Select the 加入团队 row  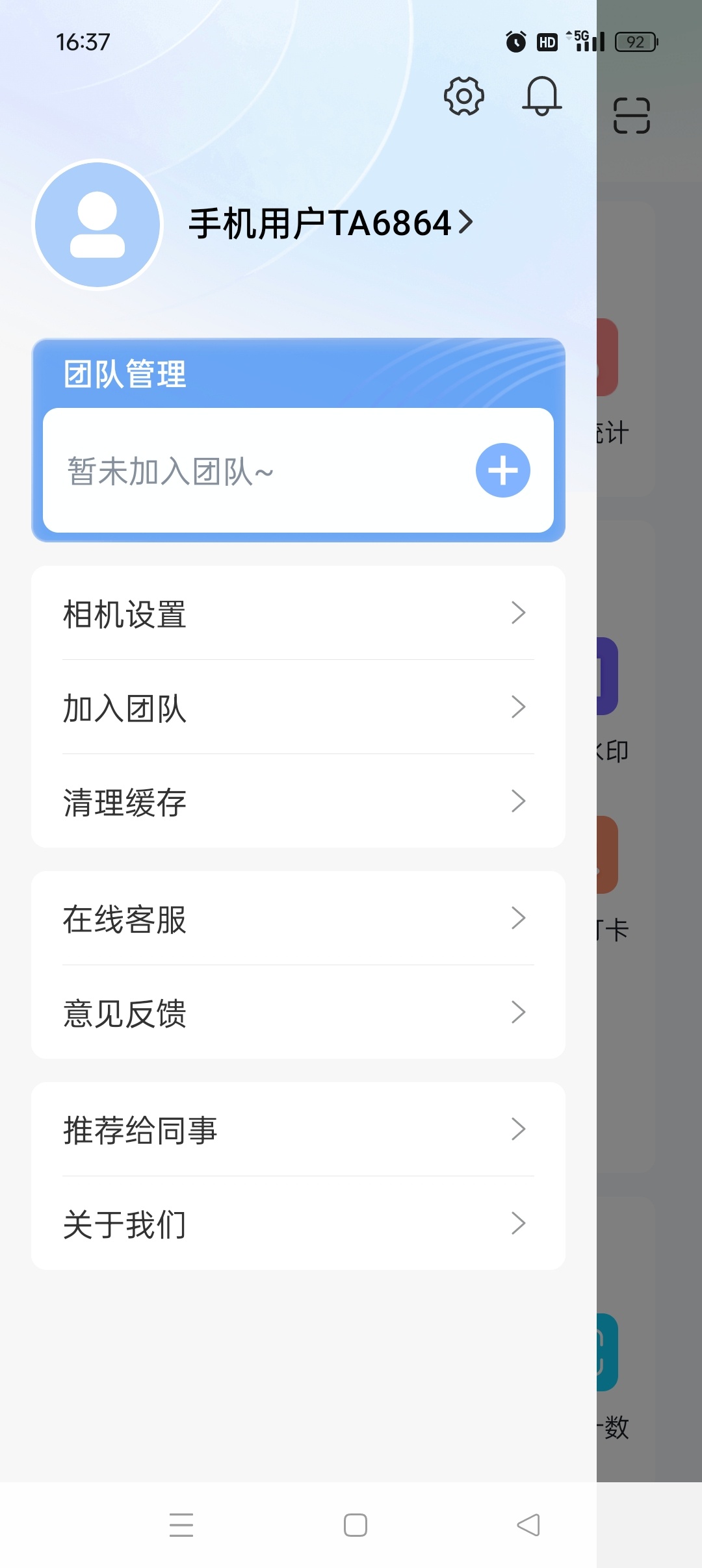[298, 707]
